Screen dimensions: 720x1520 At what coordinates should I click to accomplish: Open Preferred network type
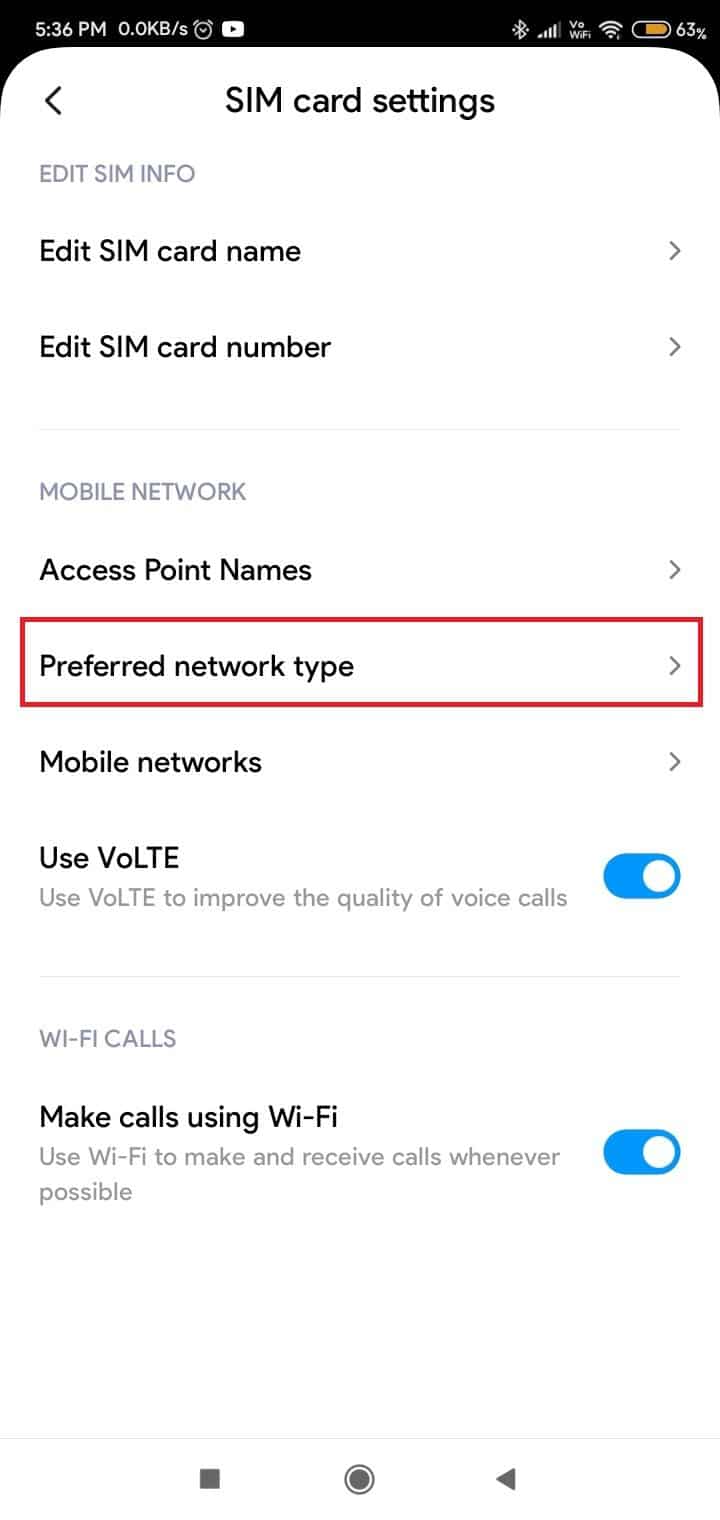click(360, 666)
